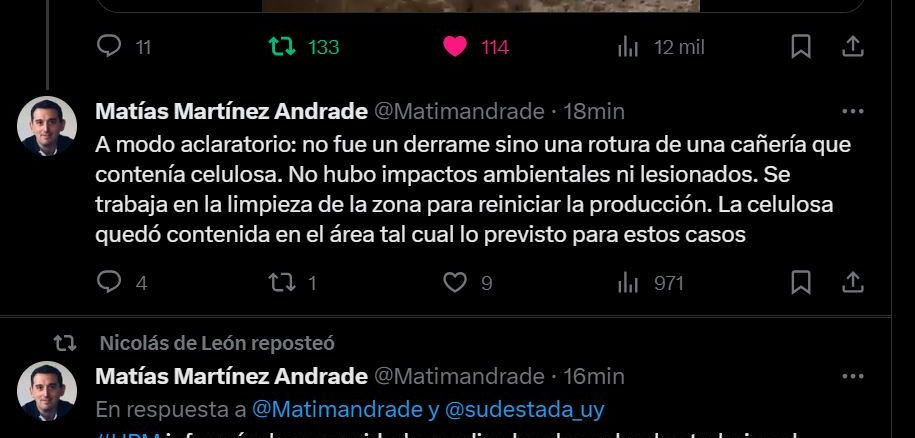Bookmark the 18min clarification post
This screenshot has height=438, width=915.
[x=800, y=283]
